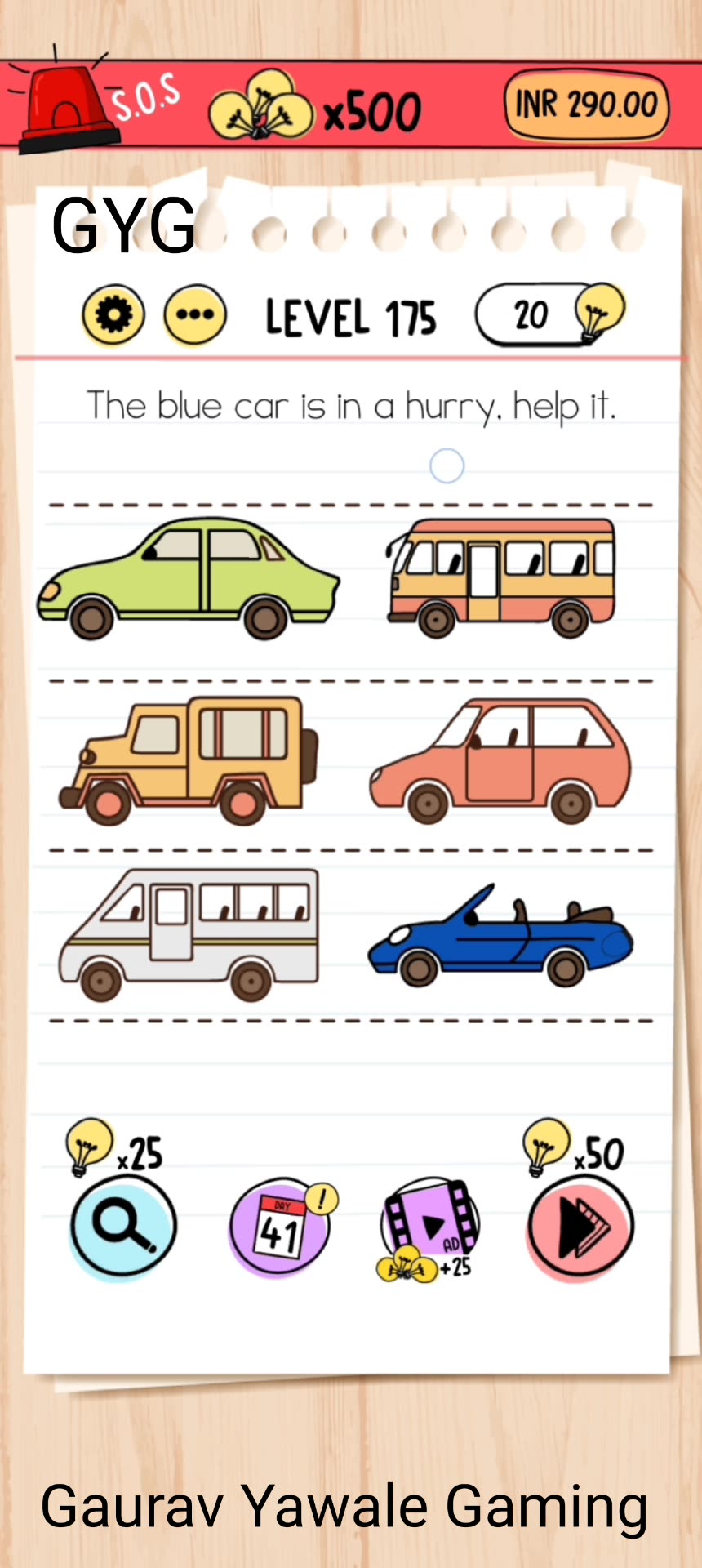
Task: Tap the yellow jeep
Action: [189, 759]
